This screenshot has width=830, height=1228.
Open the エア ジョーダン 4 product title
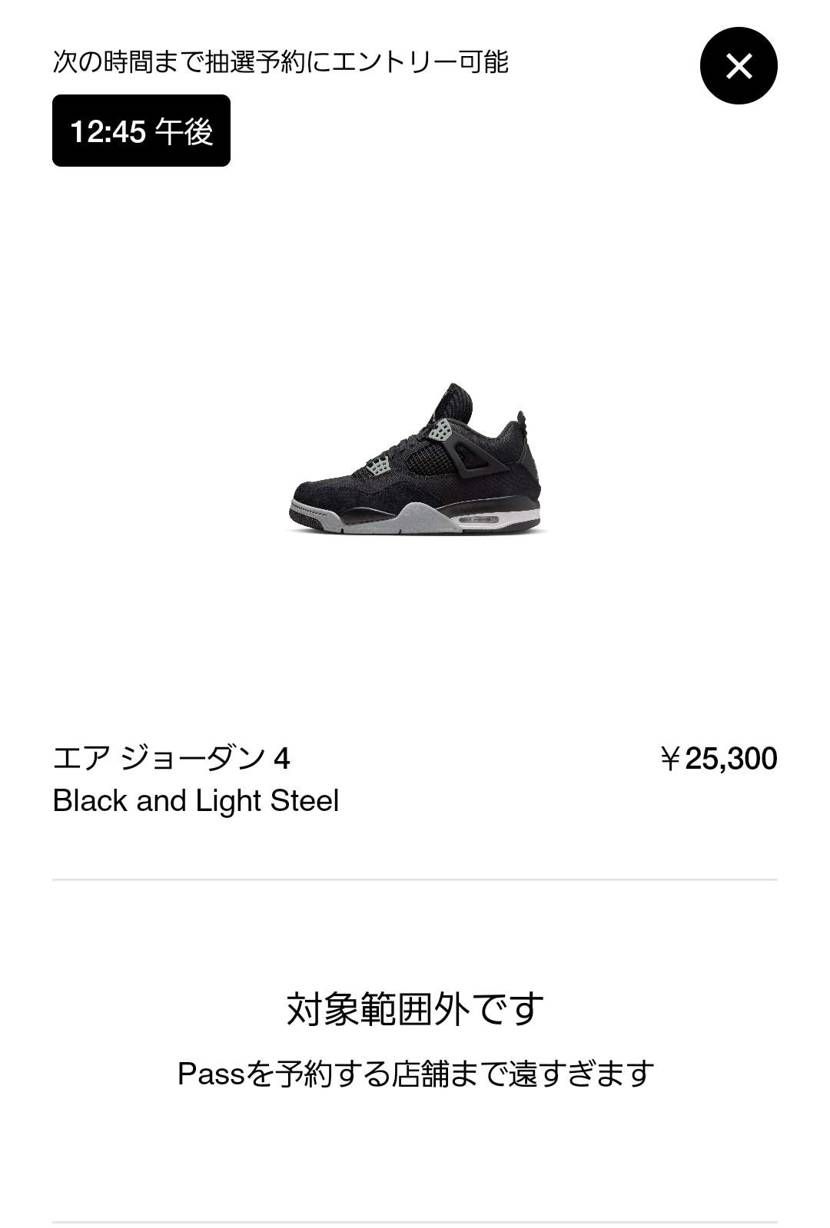tap(171, 759)
